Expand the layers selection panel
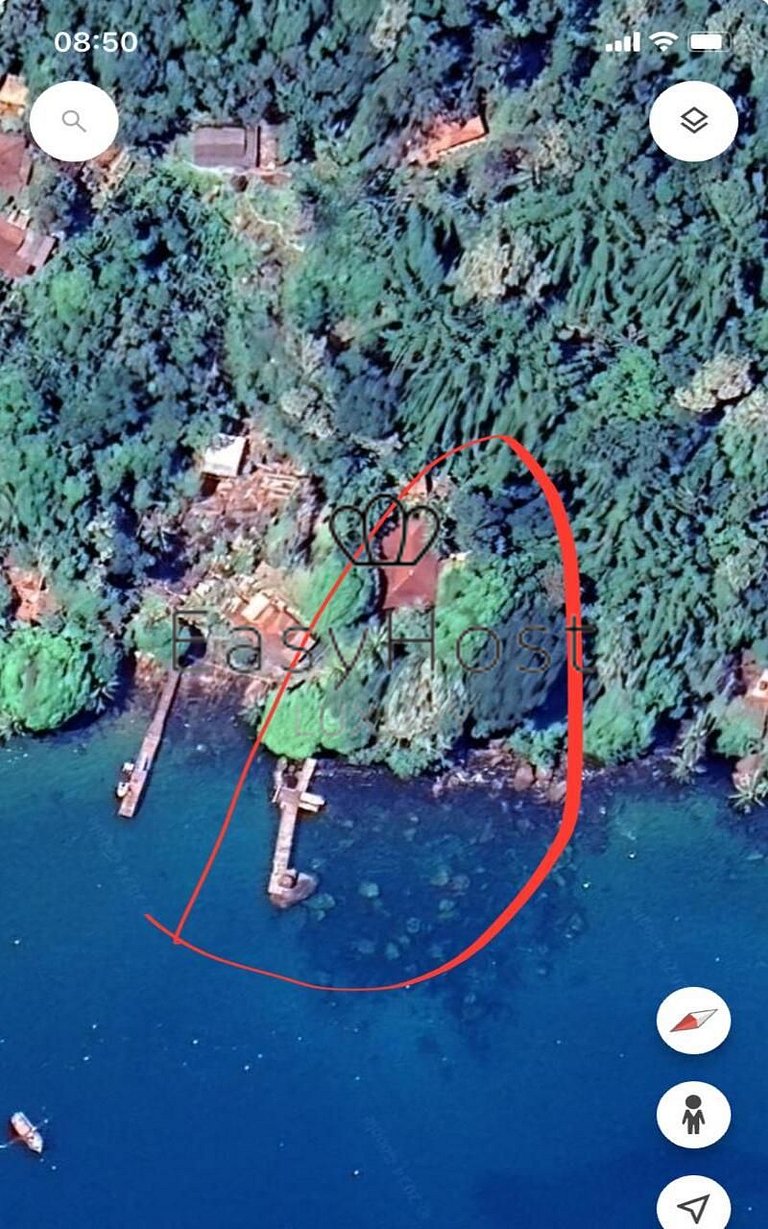Viewport: 768px width, 1229px height. tap(694, 120)
